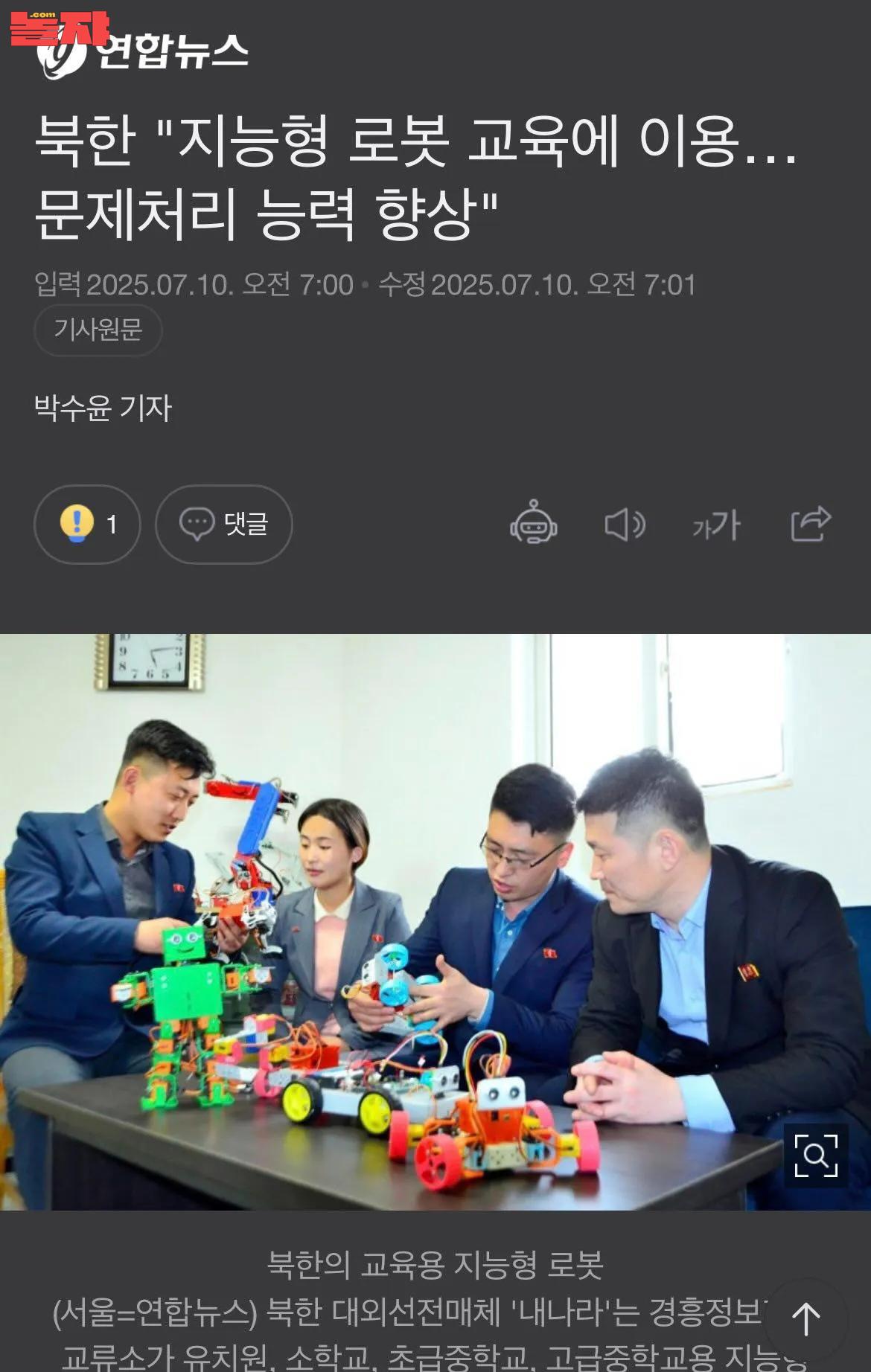Open the original article via 기사원문
The image size is (871, 1372).
(x=98, y=330)
